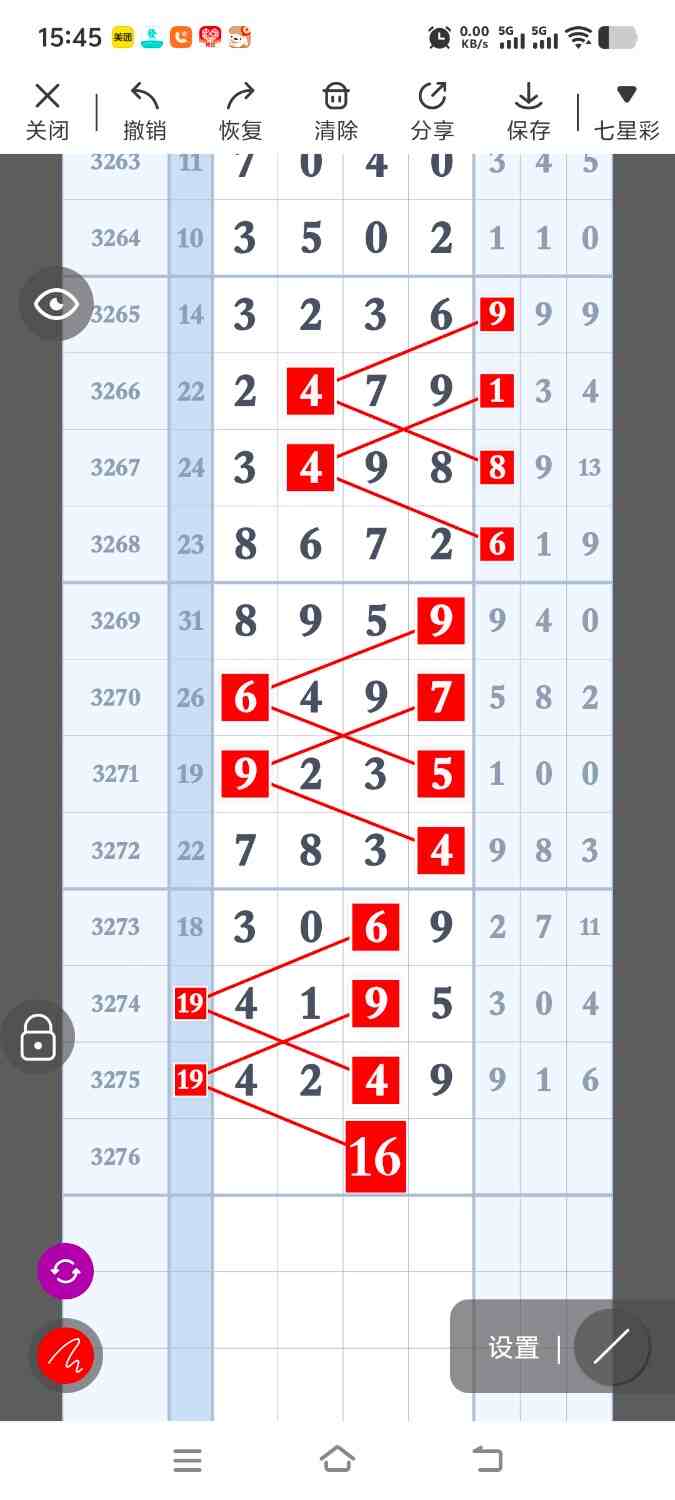Open the 七星彩 lottery type dropdown
This screenshot has height=1500, width=675.
(627, 111)
